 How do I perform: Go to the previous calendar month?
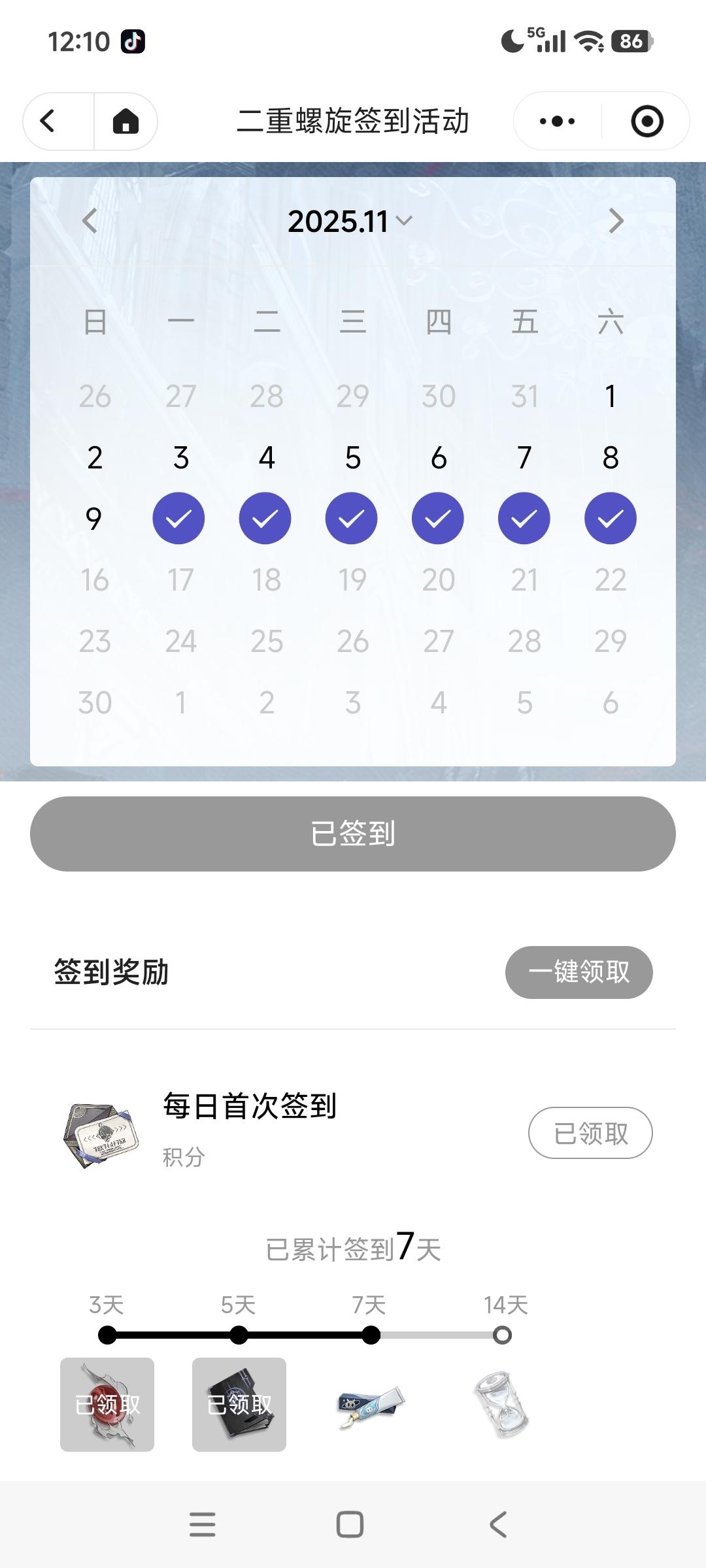(90, 221)
